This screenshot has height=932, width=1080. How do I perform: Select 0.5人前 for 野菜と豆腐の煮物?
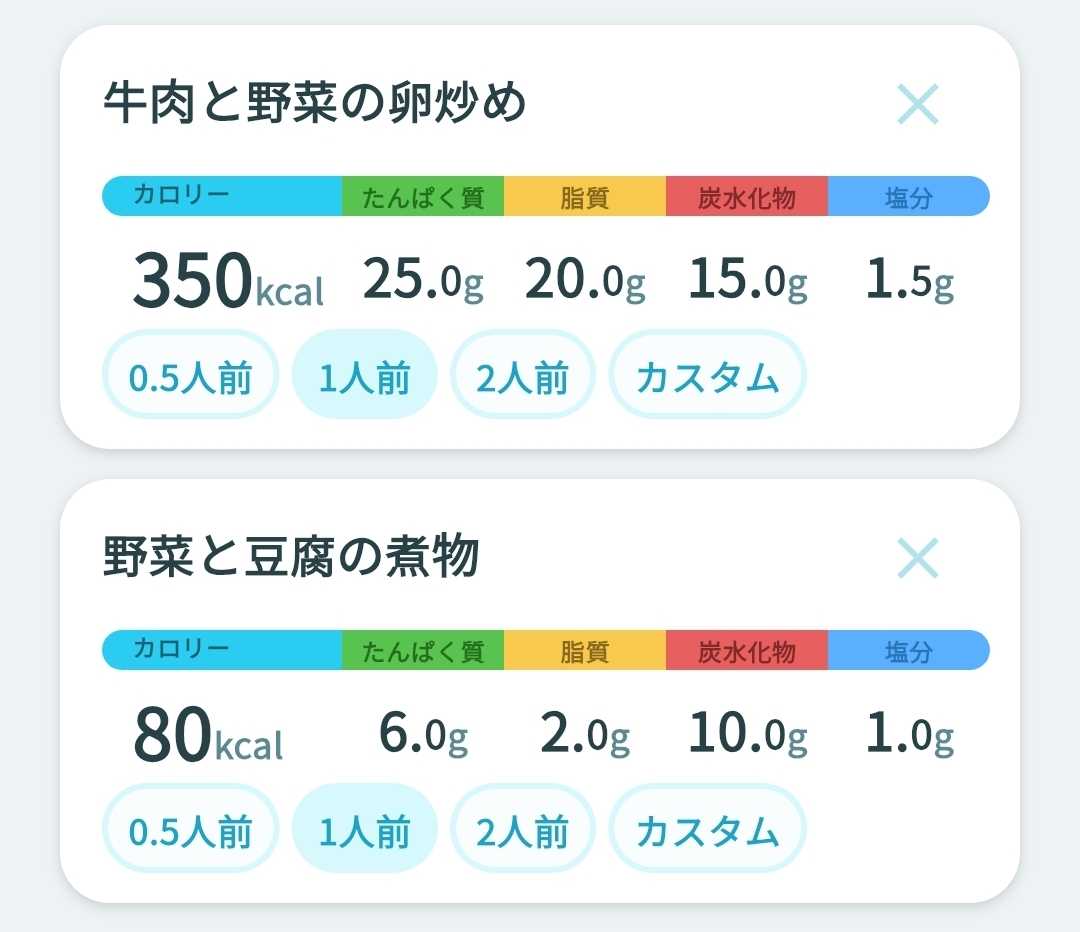click(191, 829)
